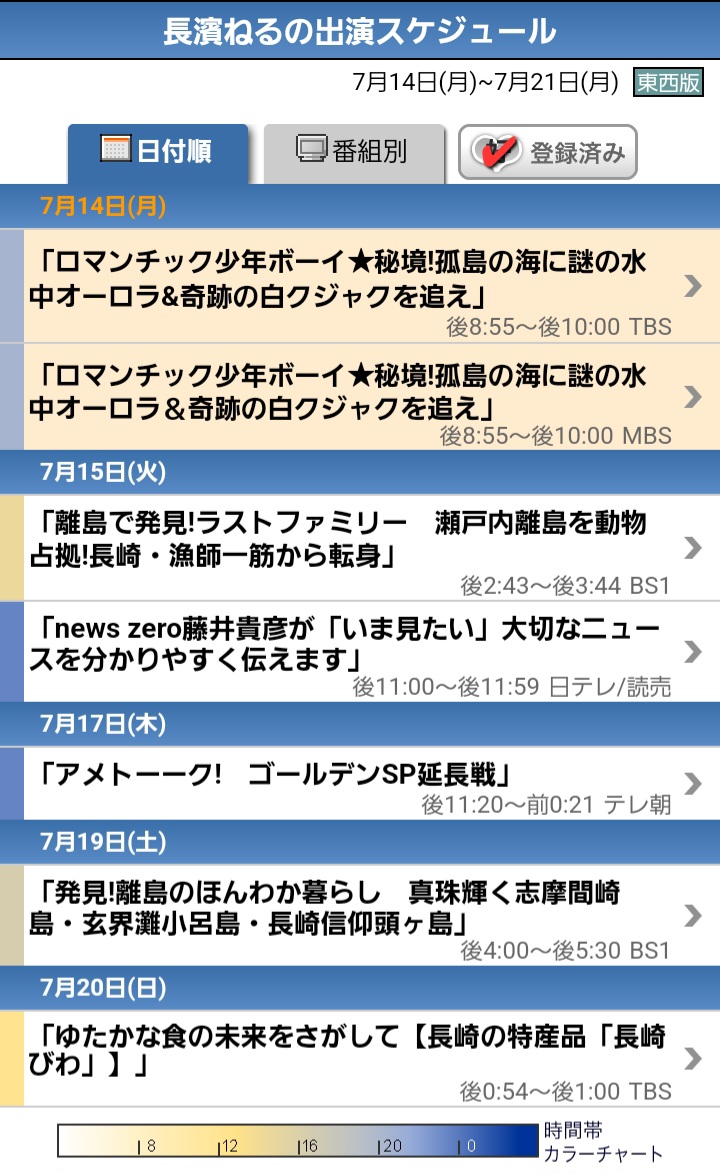Switch to the 日付順 tab
The image size is (720, 1173).
(x=158, y=153)
